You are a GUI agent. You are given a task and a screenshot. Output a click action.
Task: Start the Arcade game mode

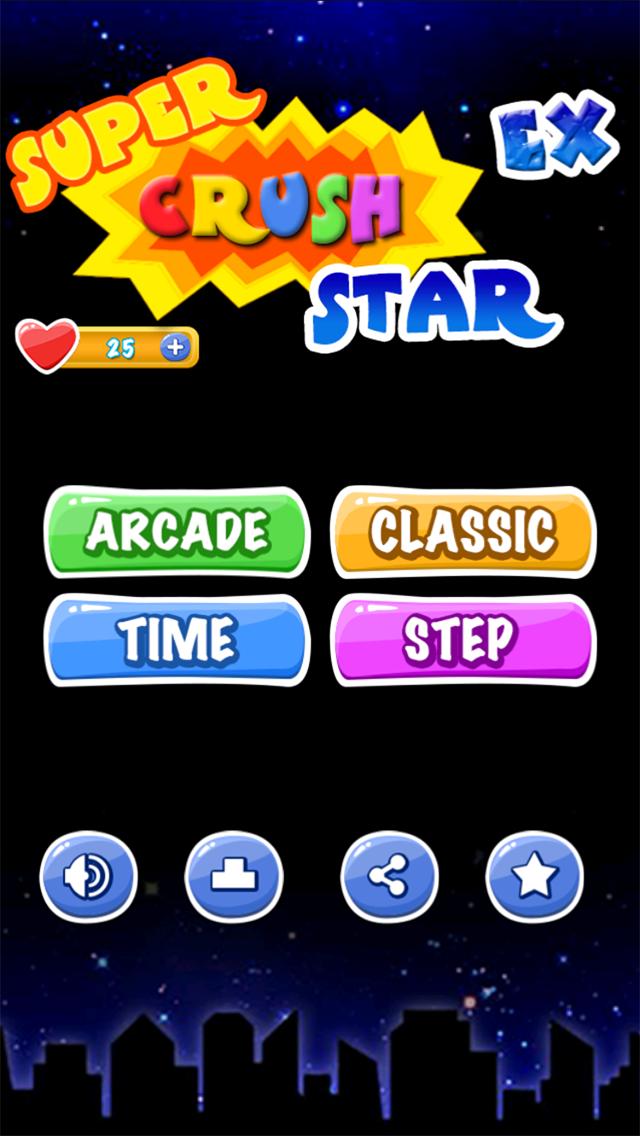pos(177,532)
